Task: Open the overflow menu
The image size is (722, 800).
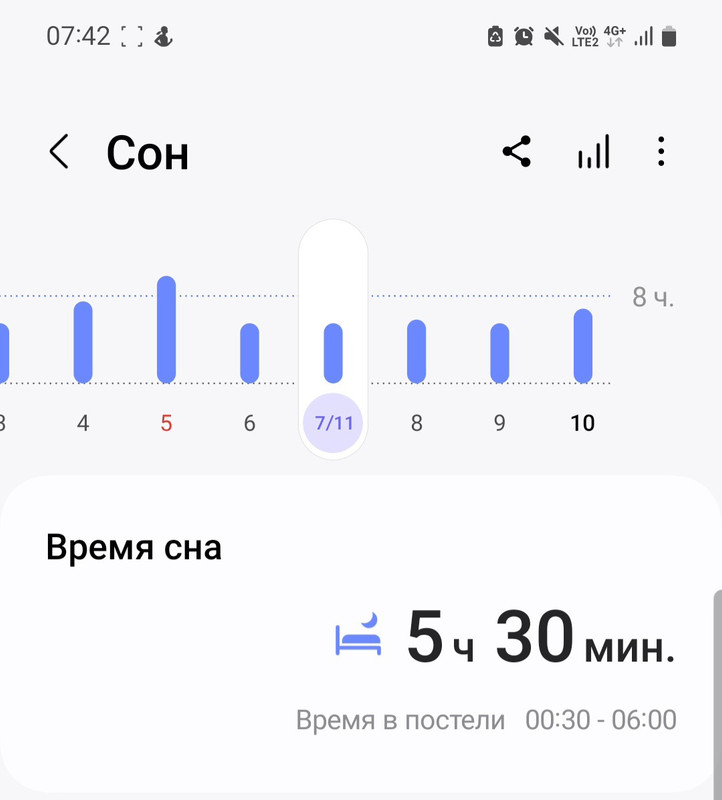Action: coord(661,153)
